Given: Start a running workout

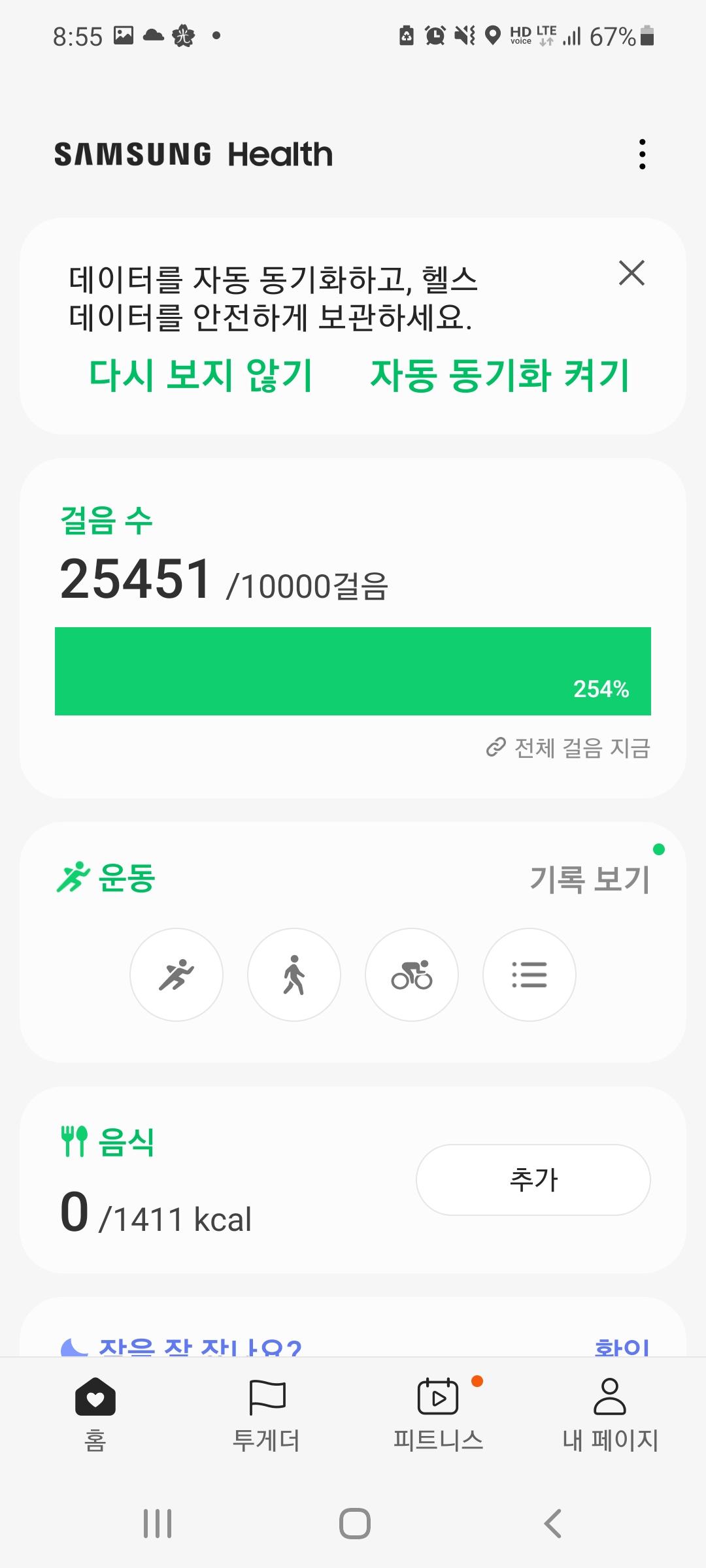Looking at the screenshot, I should pyautogui.click(x=176, y=975).
